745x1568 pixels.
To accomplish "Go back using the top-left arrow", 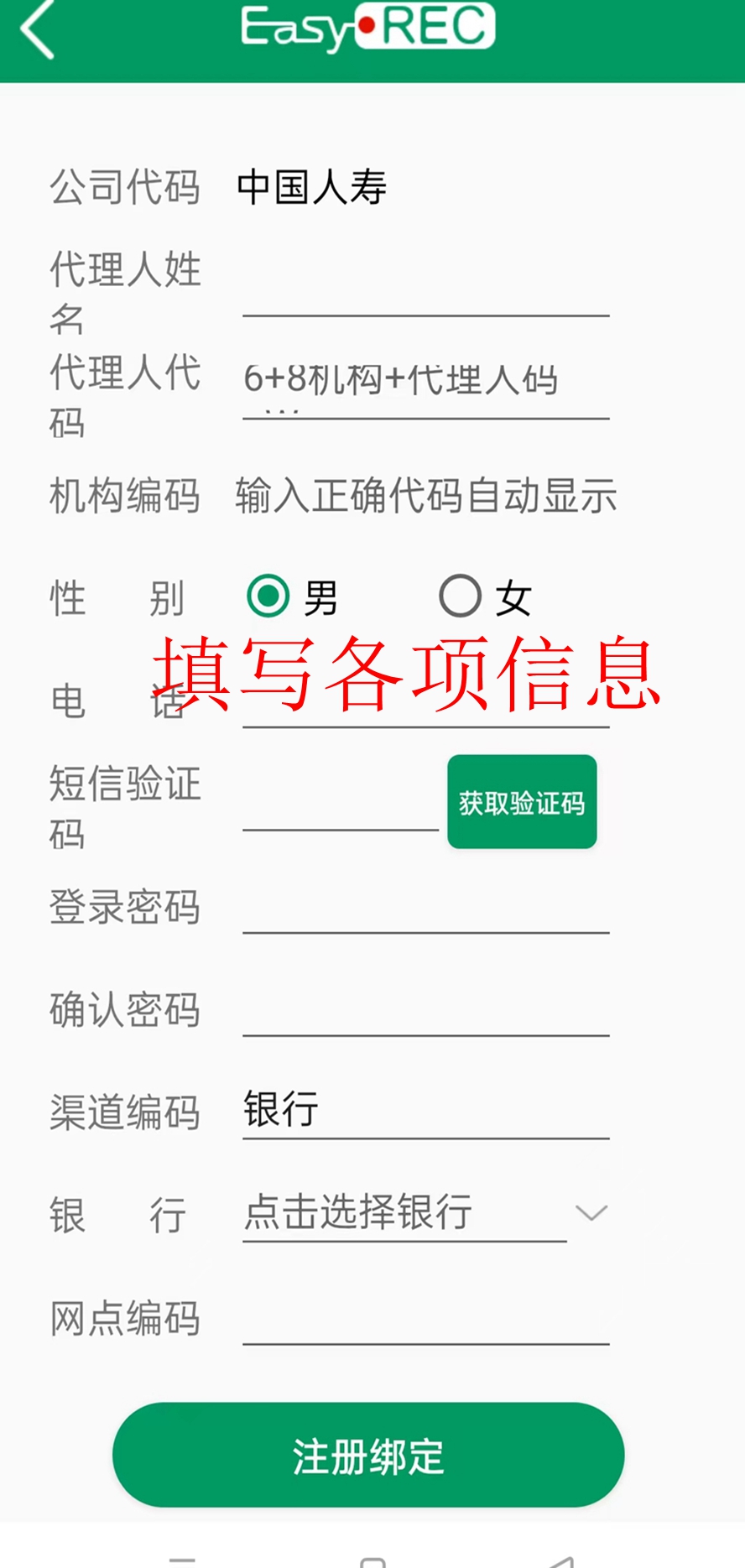I will click(x=38, y=29).
